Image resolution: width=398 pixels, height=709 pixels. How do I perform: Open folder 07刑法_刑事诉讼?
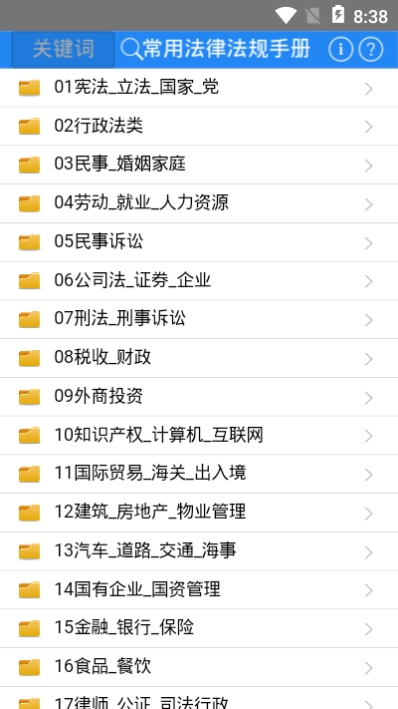[x=199, y=319]
